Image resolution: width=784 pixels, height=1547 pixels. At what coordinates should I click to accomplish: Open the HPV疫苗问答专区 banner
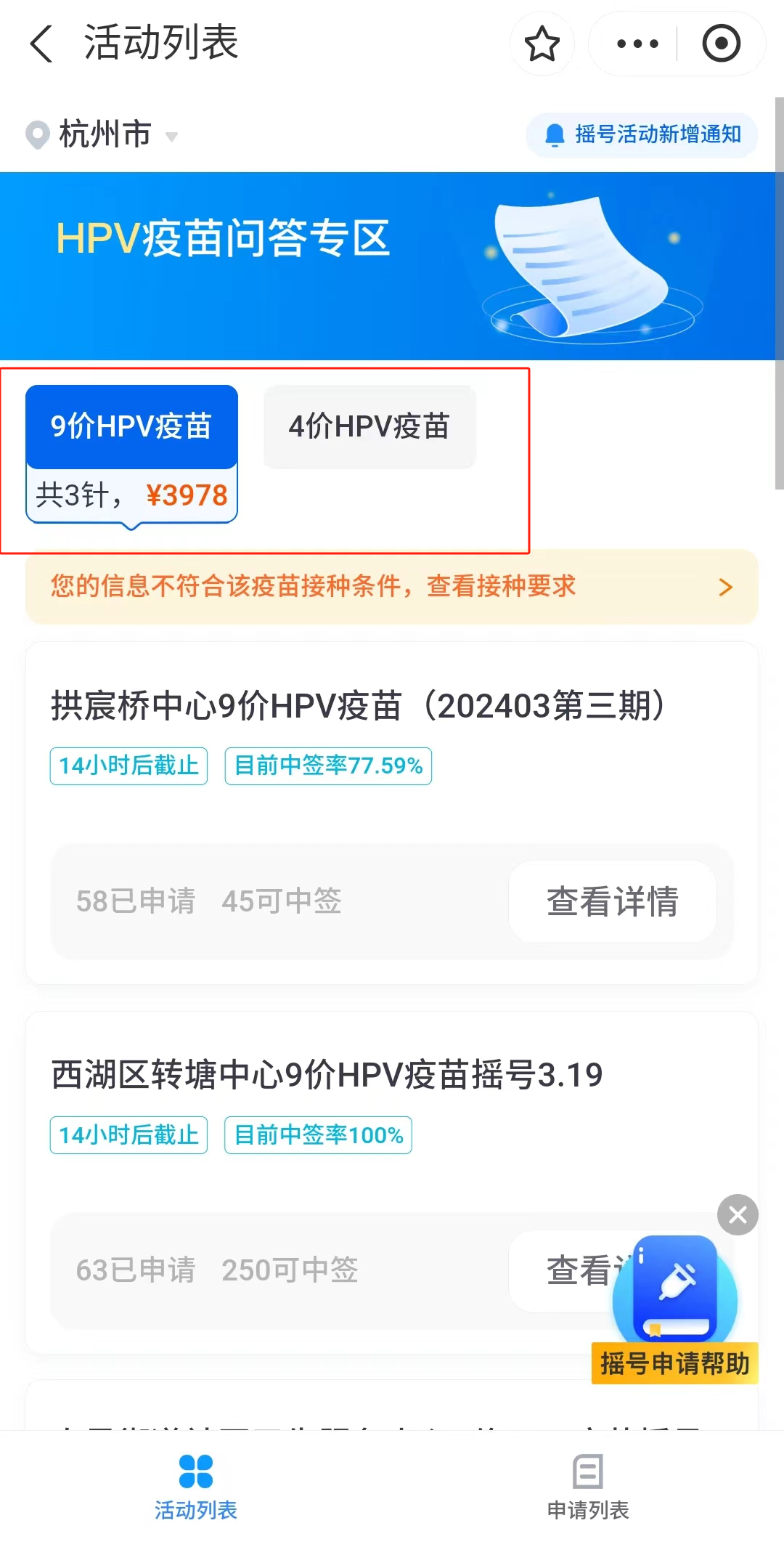[392, 266]
